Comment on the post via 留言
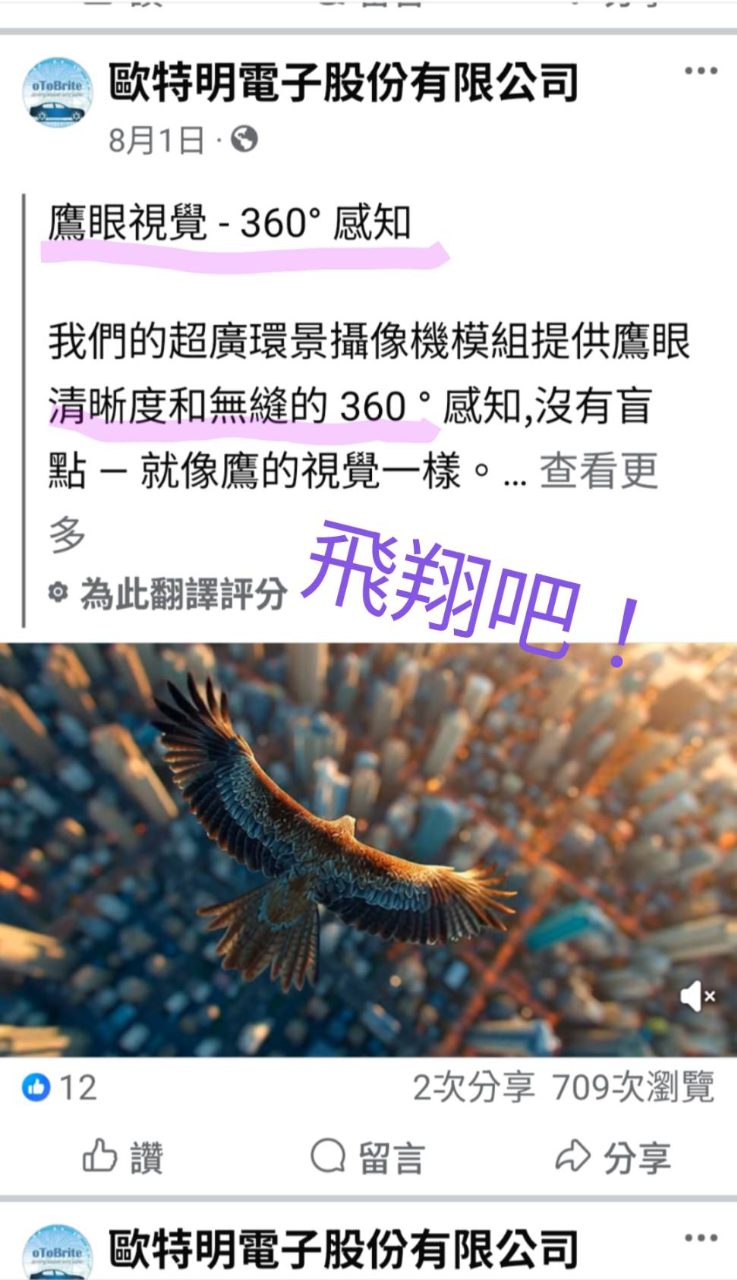Viewport: 737px width, 1280px height. (x=368, y=1158)
